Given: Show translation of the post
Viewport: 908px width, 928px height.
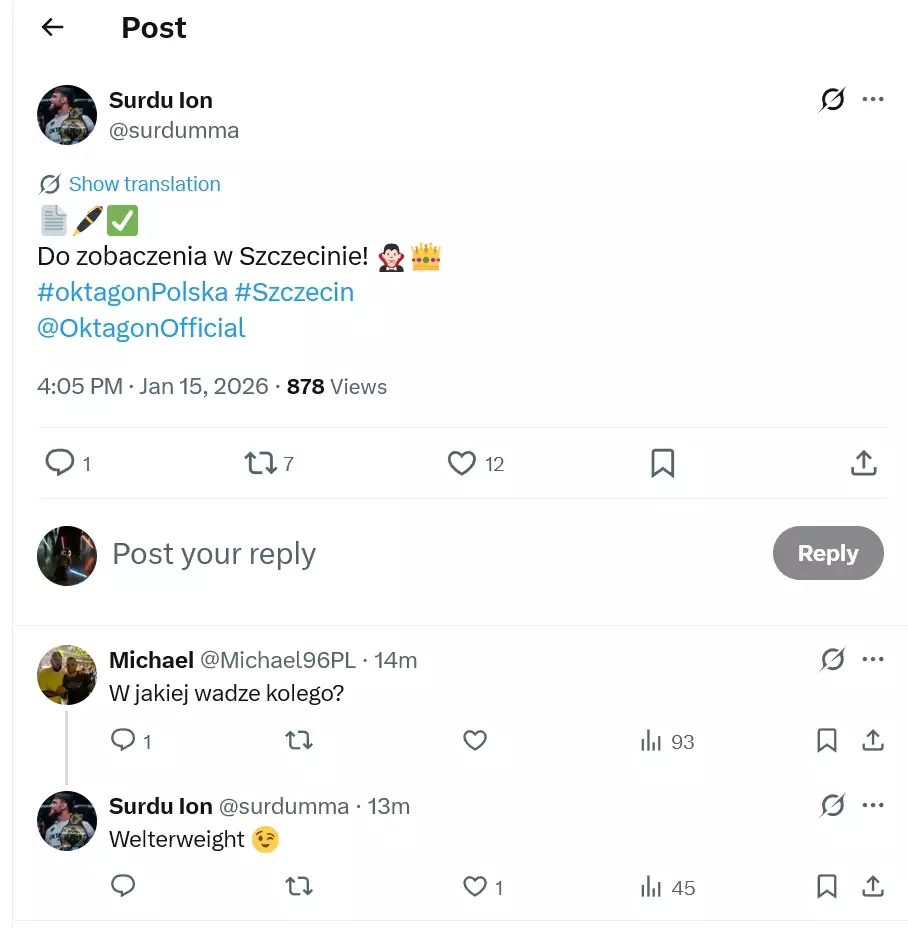Looking at the screenshot, I should coord(144,184).
